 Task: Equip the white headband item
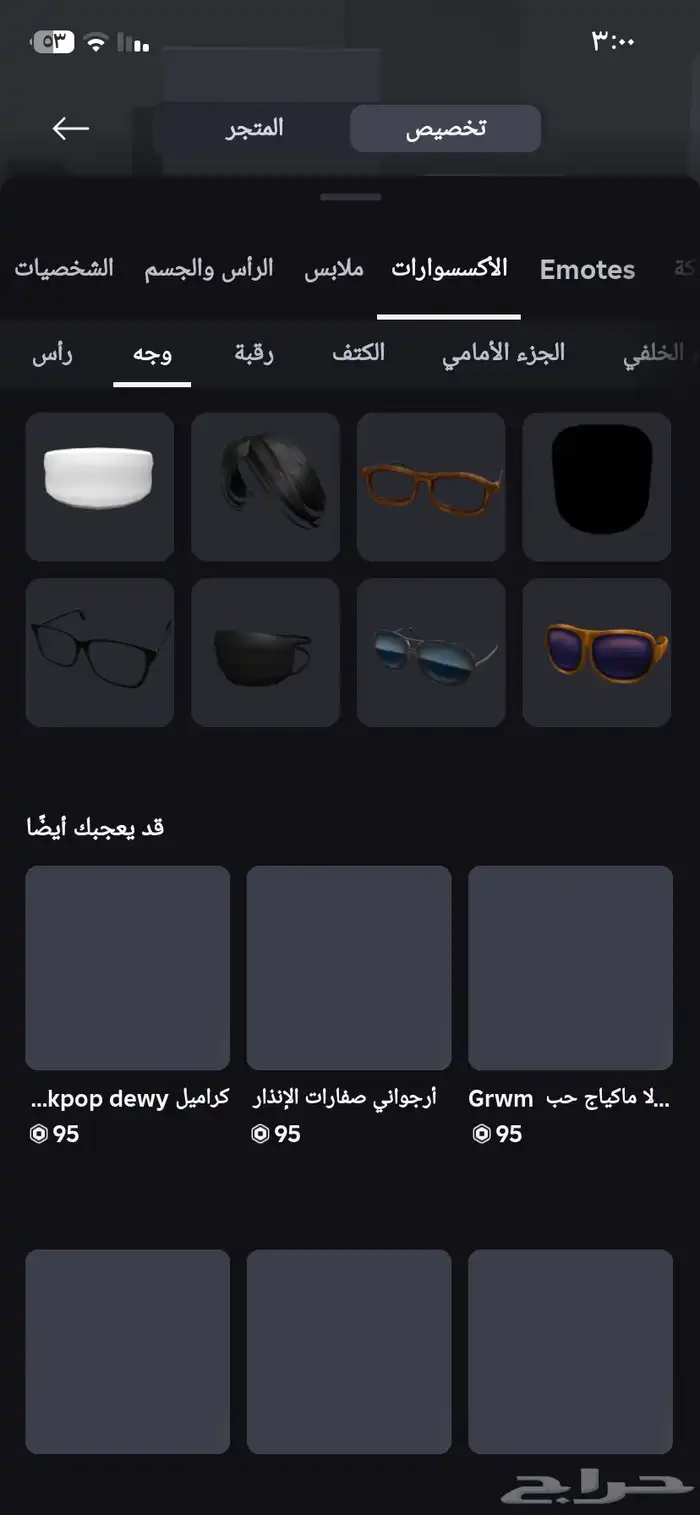[x=99, y=486]
